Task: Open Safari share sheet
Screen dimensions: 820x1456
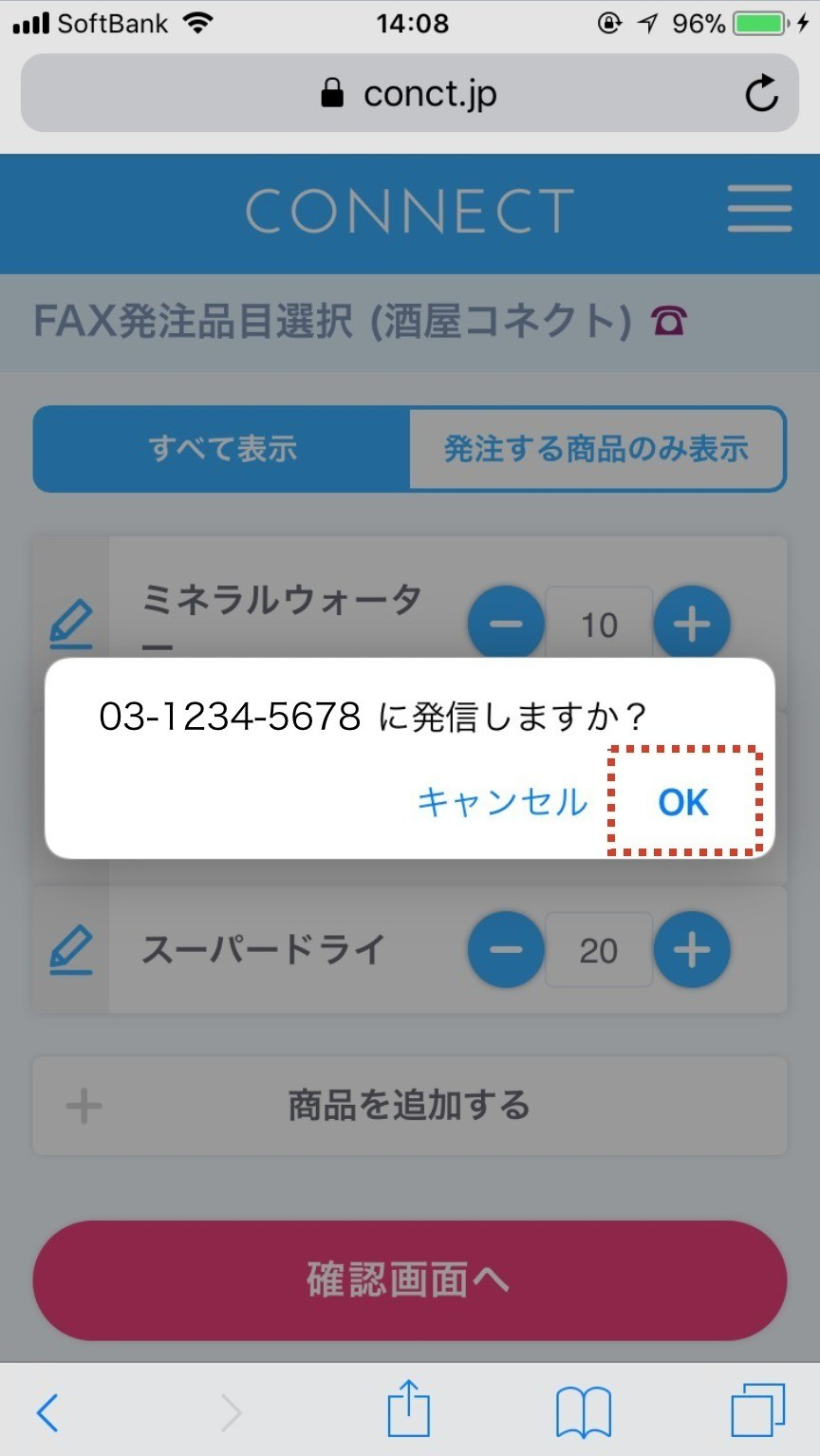Action: (x=409, y=1409)
